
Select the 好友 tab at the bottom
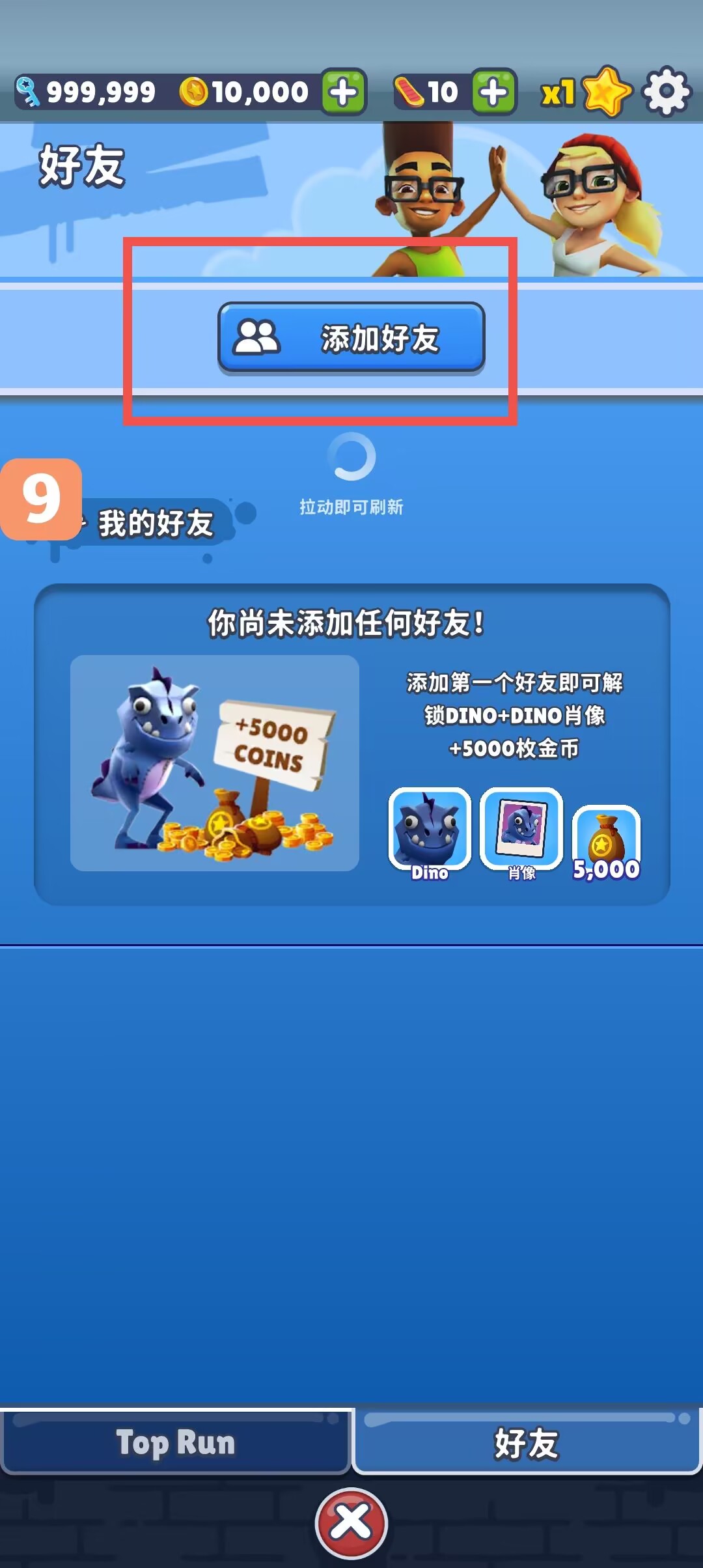pos(527,1442)
